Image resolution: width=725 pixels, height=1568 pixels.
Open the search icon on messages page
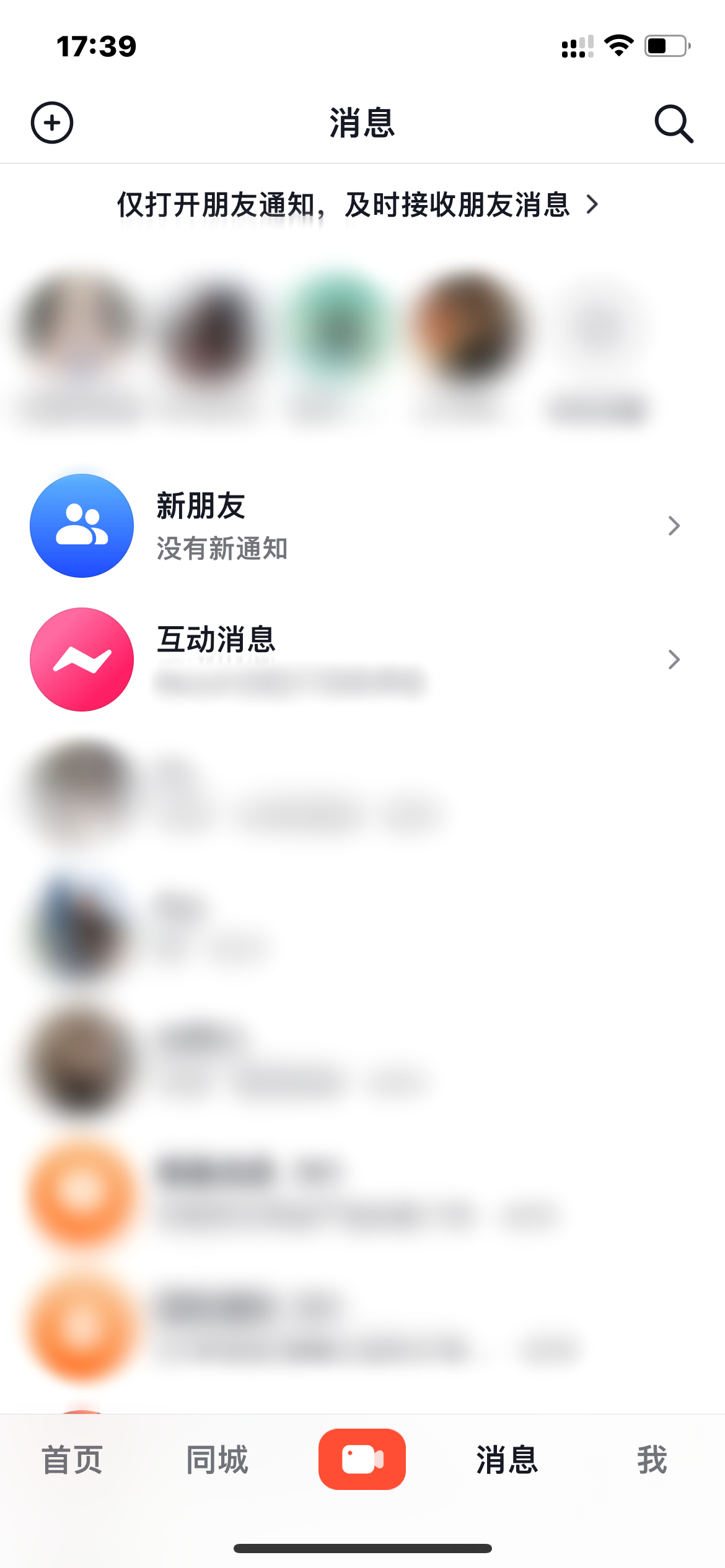(x=673, y=123)
